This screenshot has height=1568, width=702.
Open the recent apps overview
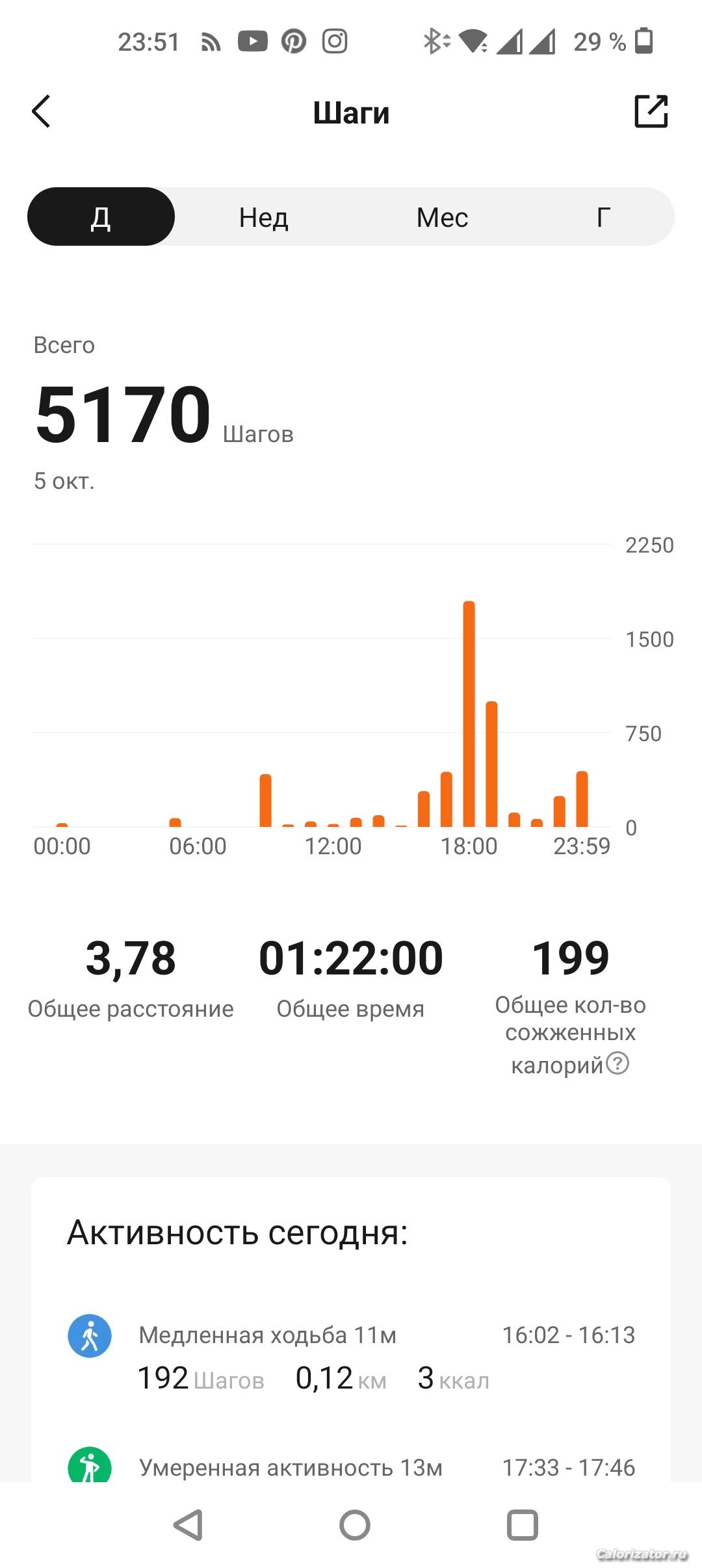[522, 1525]
